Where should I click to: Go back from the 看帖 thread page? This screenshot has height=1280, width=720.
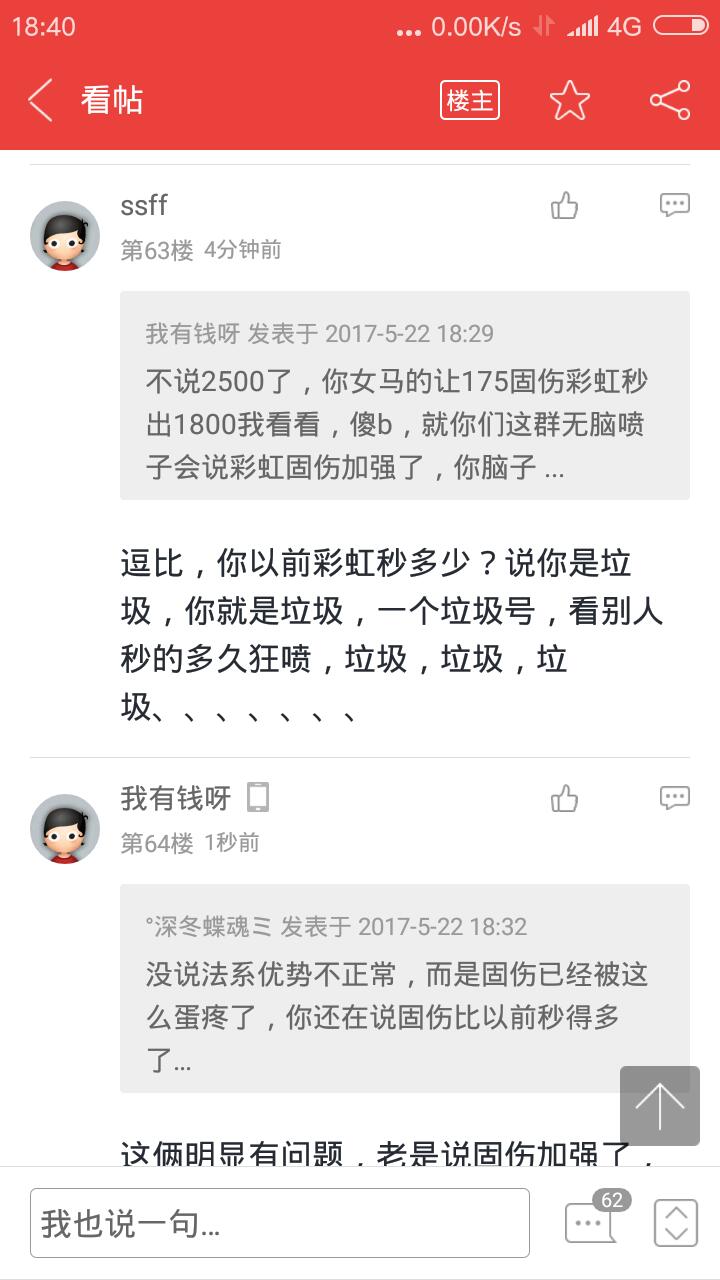pos(40,101)
